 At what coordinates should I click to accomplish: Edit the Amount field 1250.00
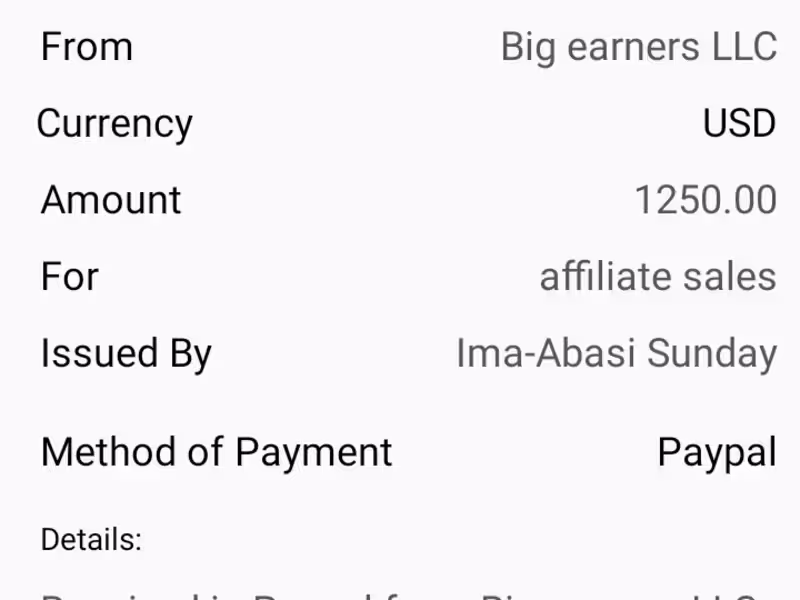pyautogui.click(x=705, y=200)
